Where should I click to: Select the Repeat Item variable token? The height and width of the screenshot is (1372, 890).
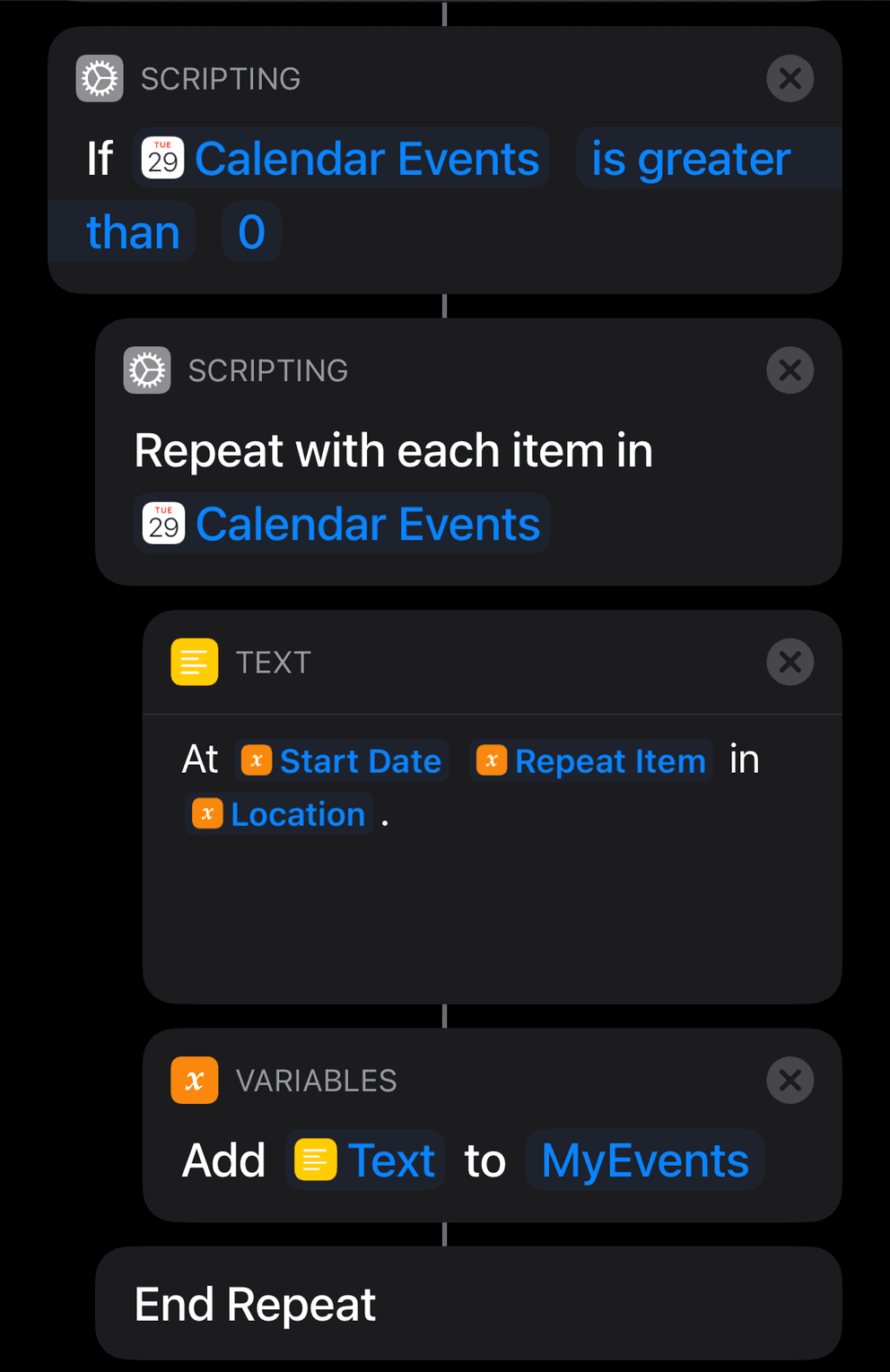coord(592,760)
